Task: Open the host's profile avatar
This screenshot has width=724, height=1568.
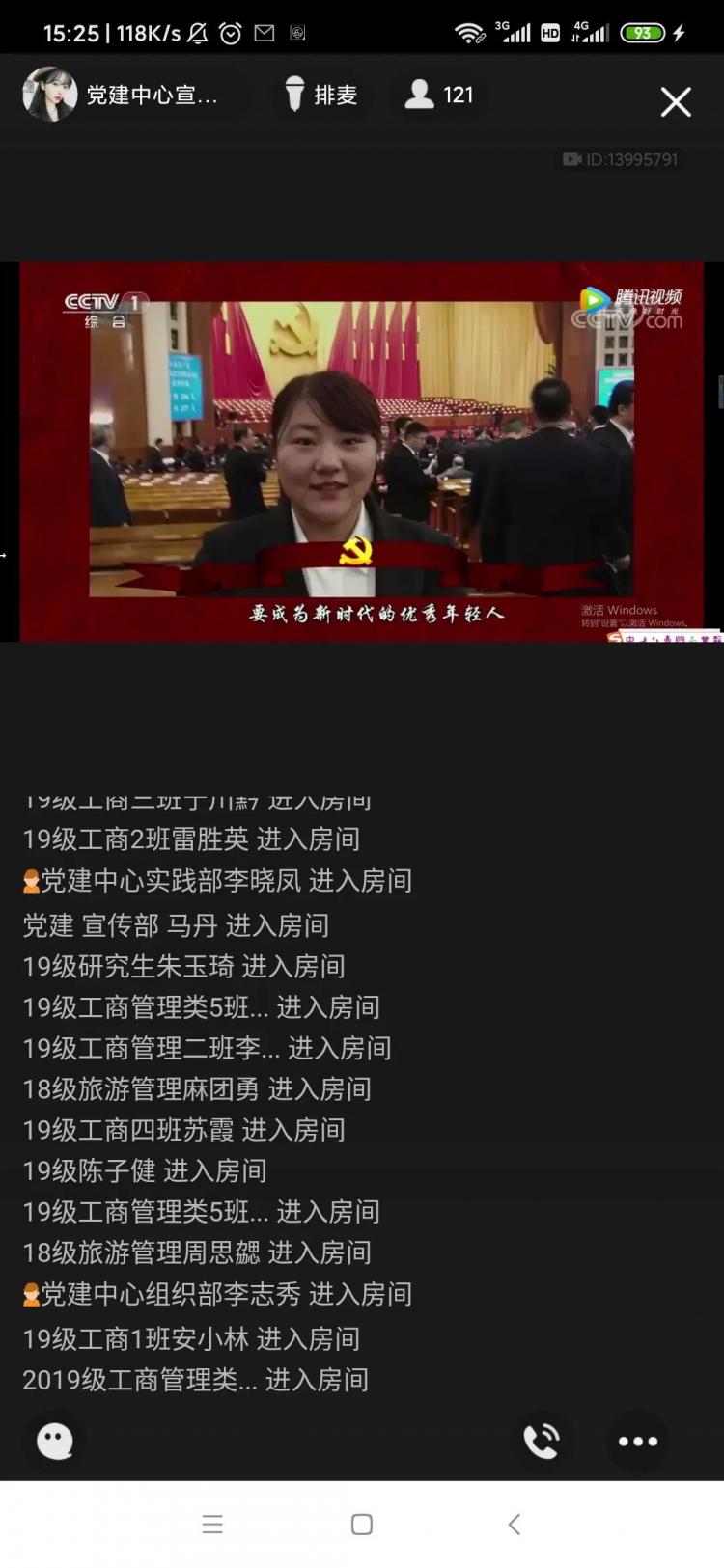Action: pos(49,95)
